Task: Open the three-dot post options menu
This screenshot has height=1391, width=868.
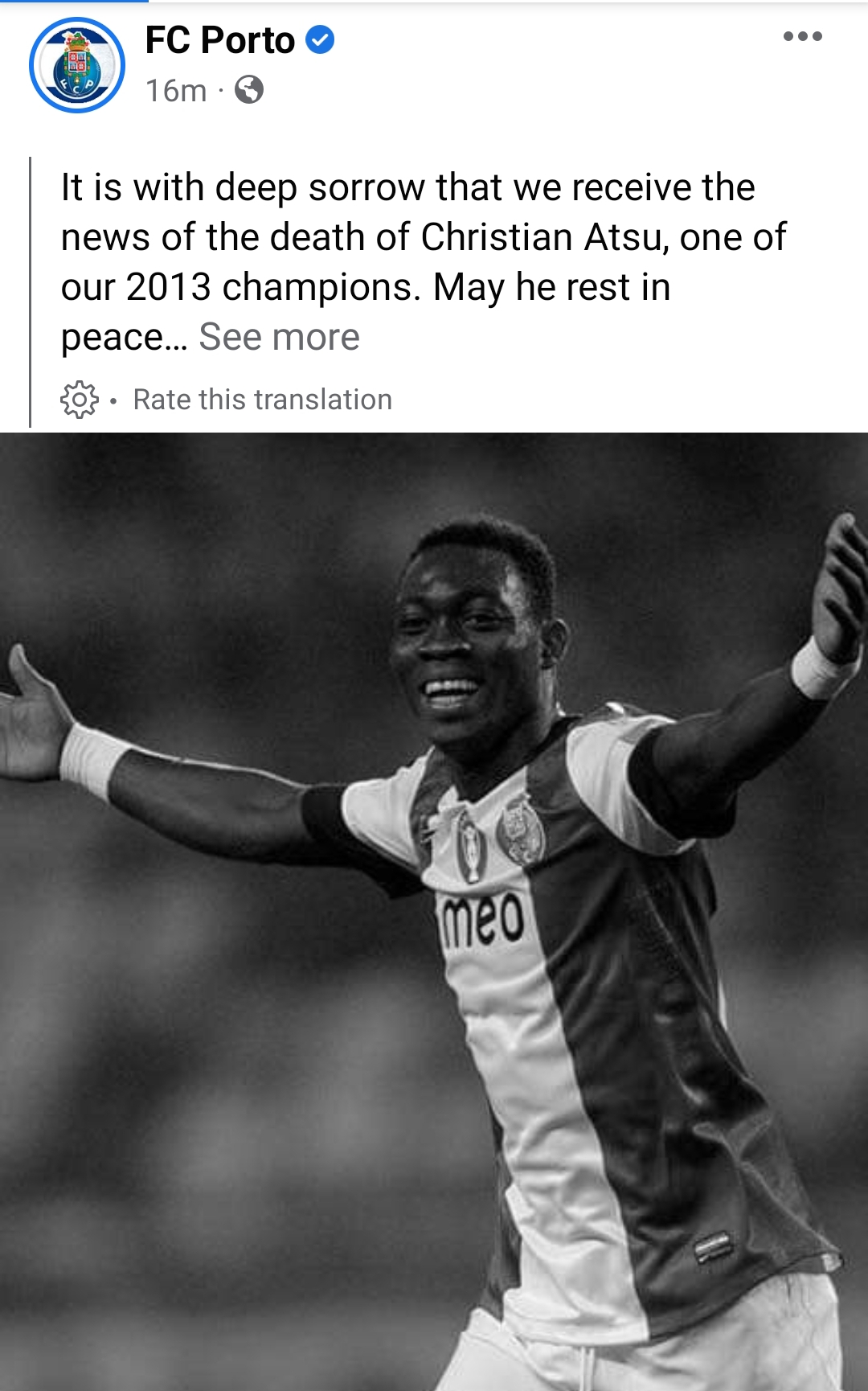Action: (802, 36)
